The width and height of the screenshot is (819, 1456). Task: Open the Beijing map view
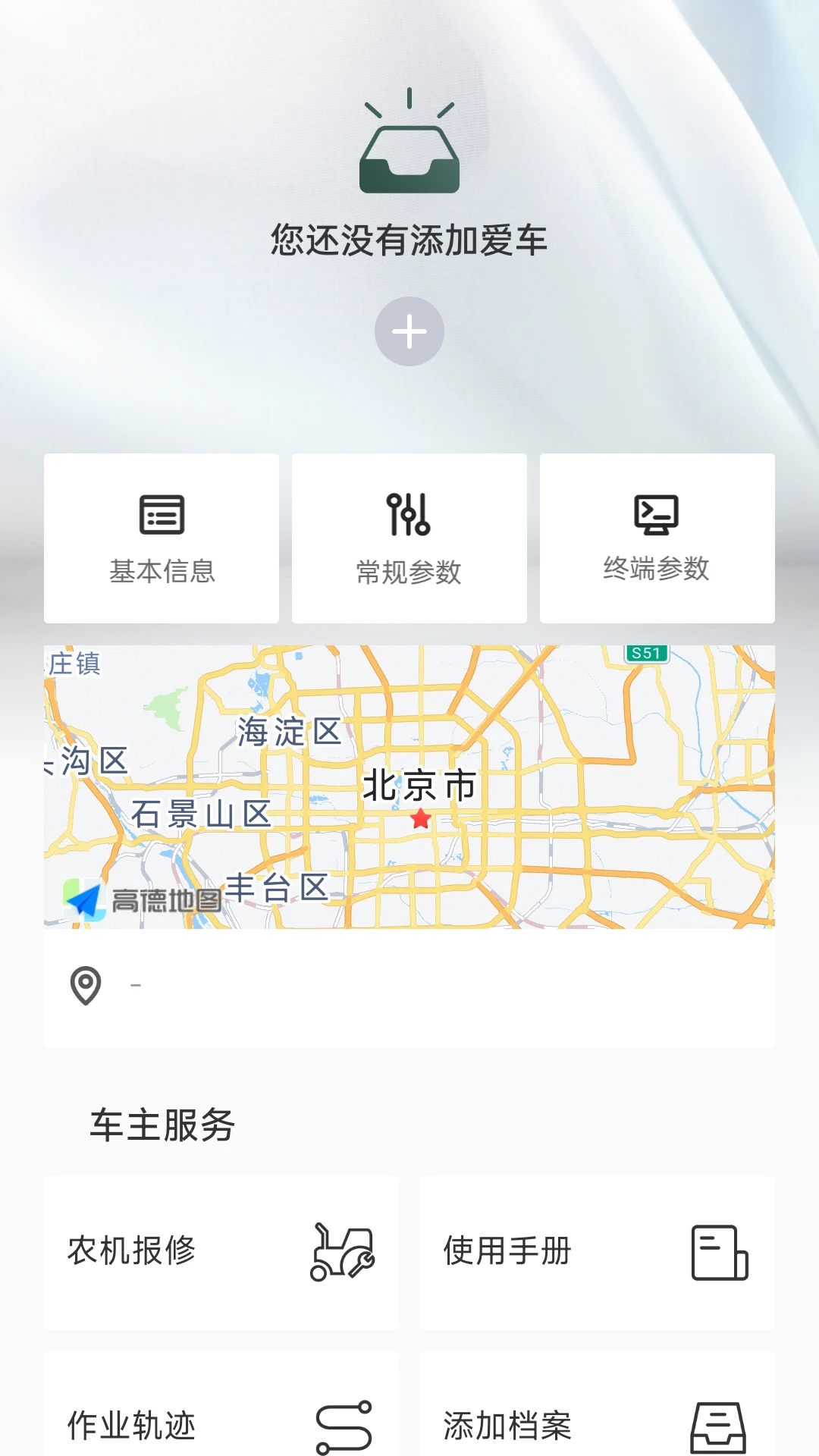pyautogui.click(x=409, y=786)
